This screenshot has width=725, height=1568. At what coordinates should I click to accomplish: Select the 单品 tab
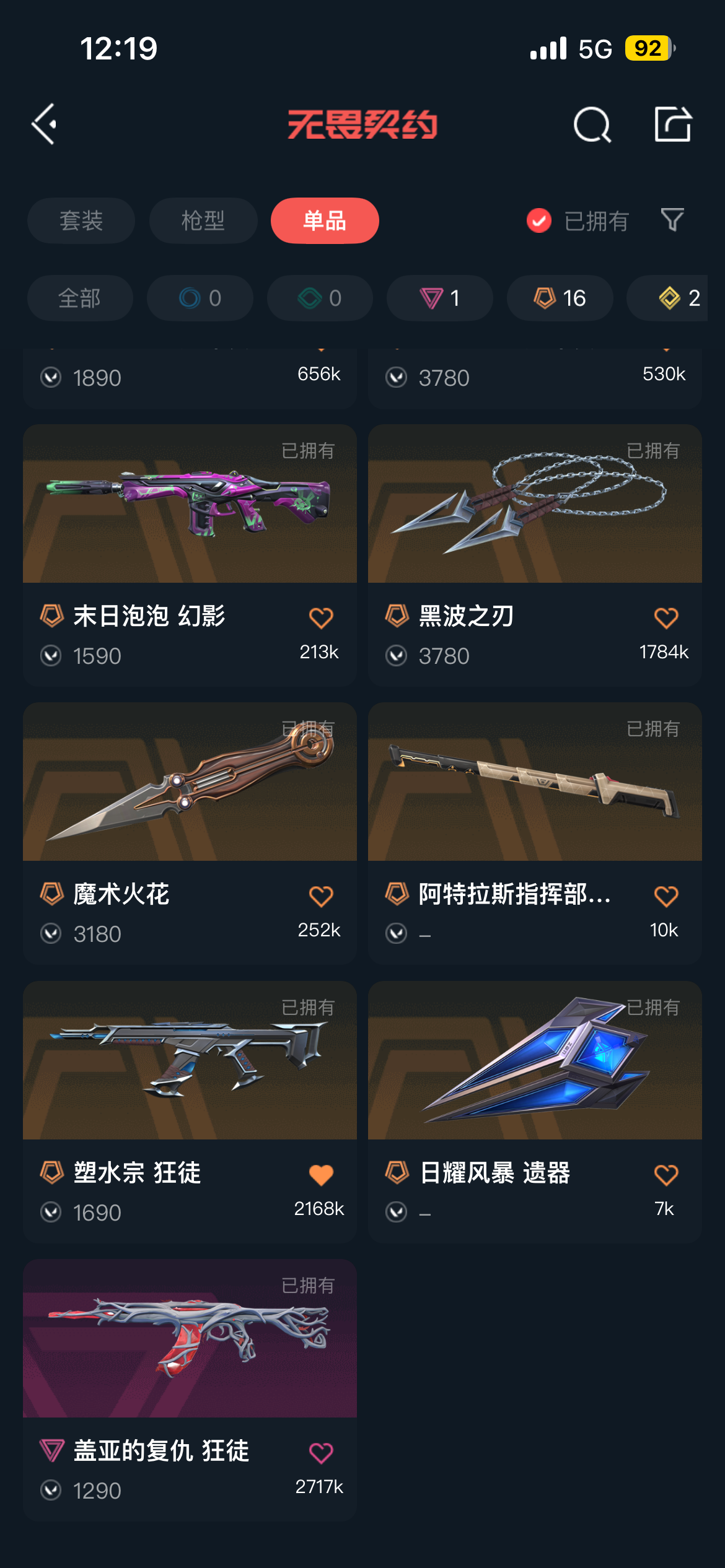coord(325,220)
